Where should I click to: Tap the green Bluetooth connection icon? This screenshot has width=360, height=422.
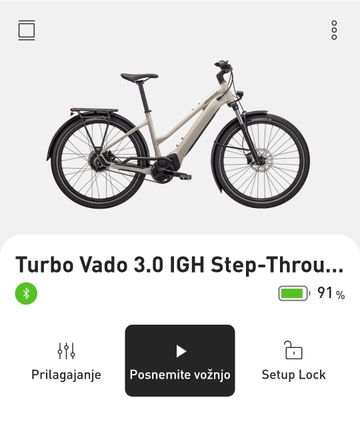pyautogui.click(x=26, y=293)
